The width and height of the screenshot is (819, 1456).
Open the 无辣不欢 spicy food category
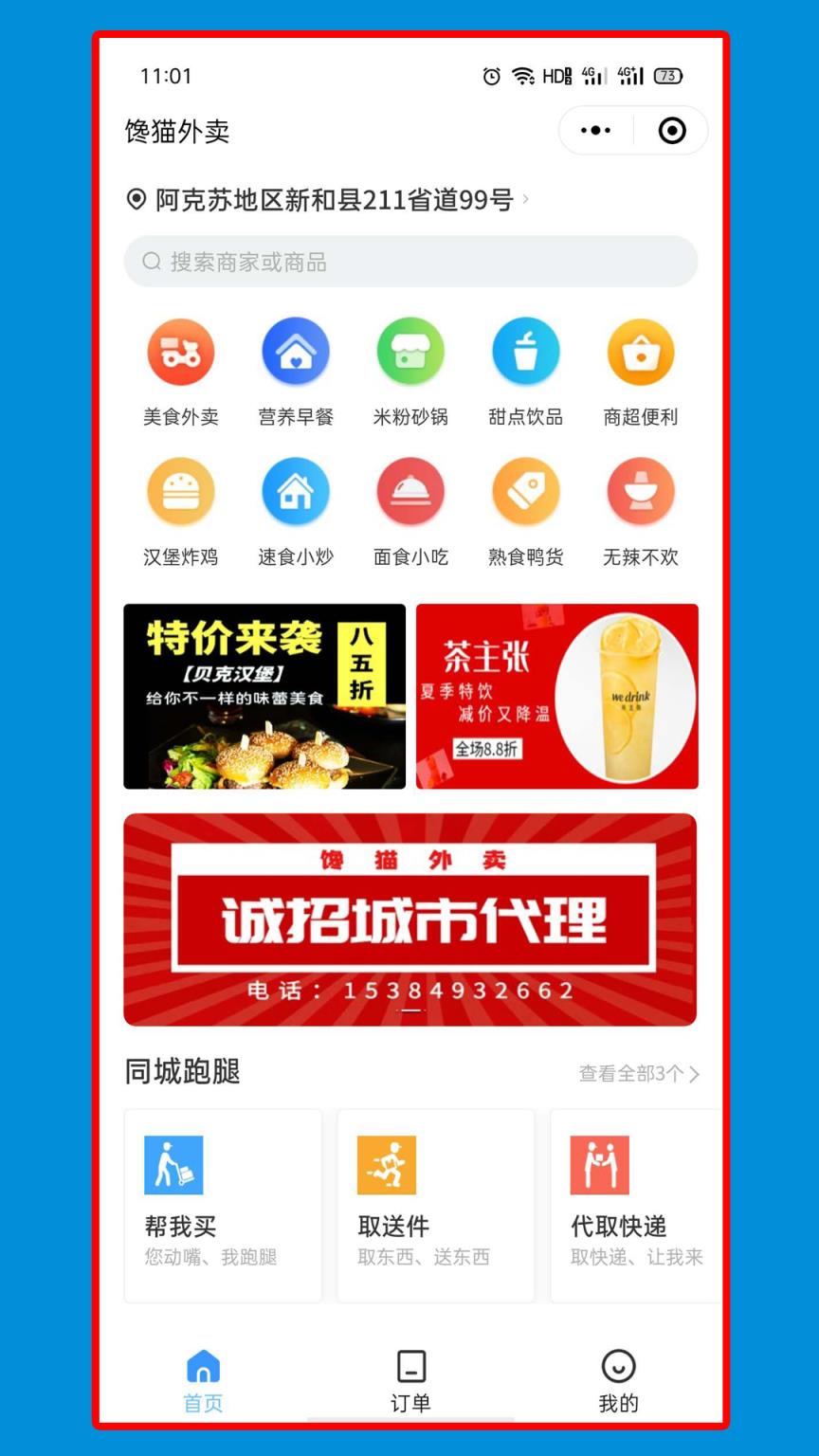click(x=641, y=509)
